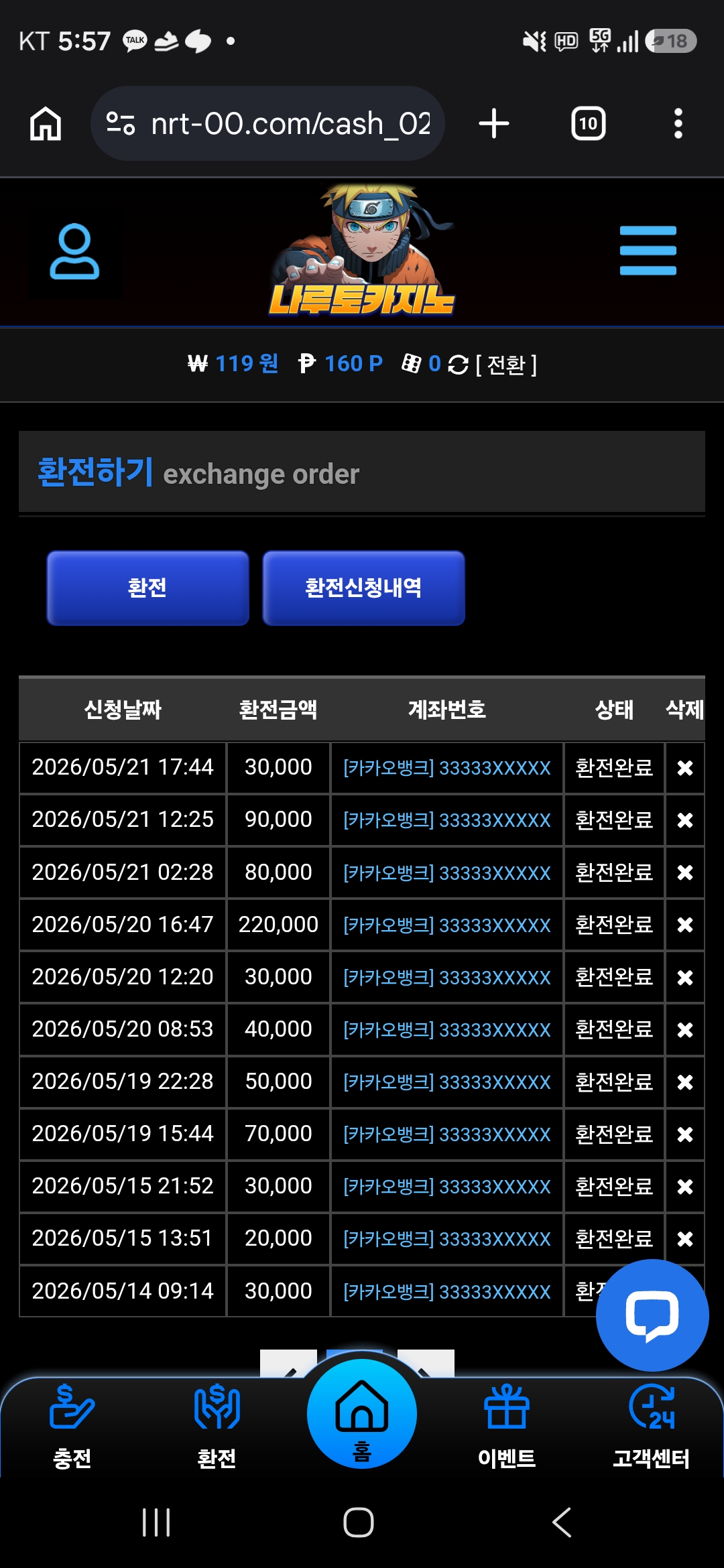
Task: Open the user profile icon
Action: coord(74,251)
